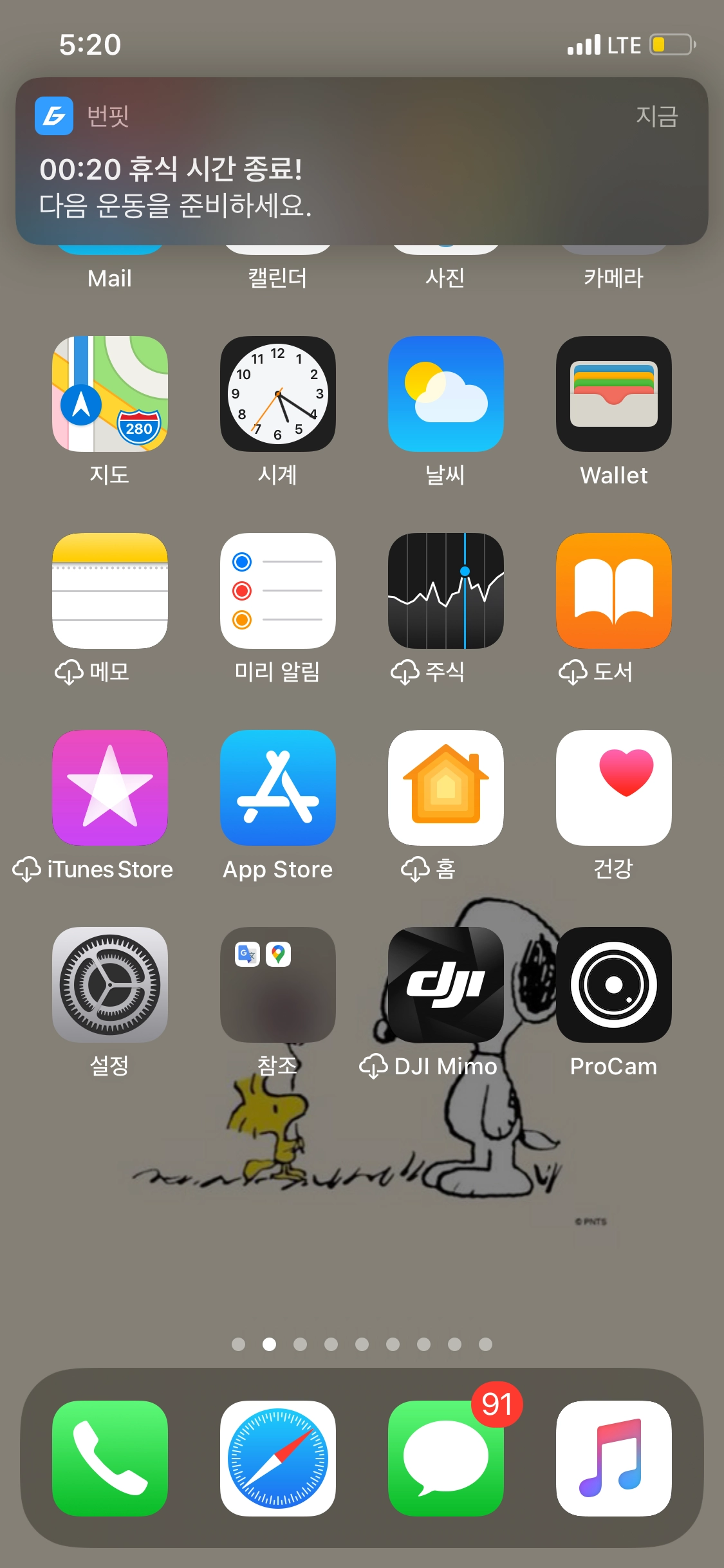Viewport: 724px width, 1568px height.
Task: Open 설정 settings
Action: 110,985
